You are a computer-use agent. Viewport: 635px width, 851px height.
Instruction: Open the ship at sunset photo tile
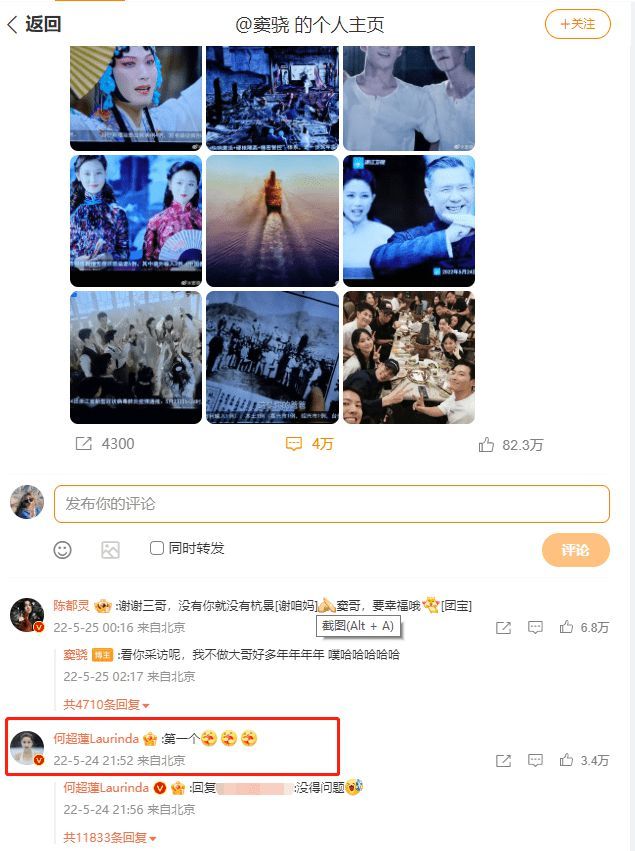(272, 221)
